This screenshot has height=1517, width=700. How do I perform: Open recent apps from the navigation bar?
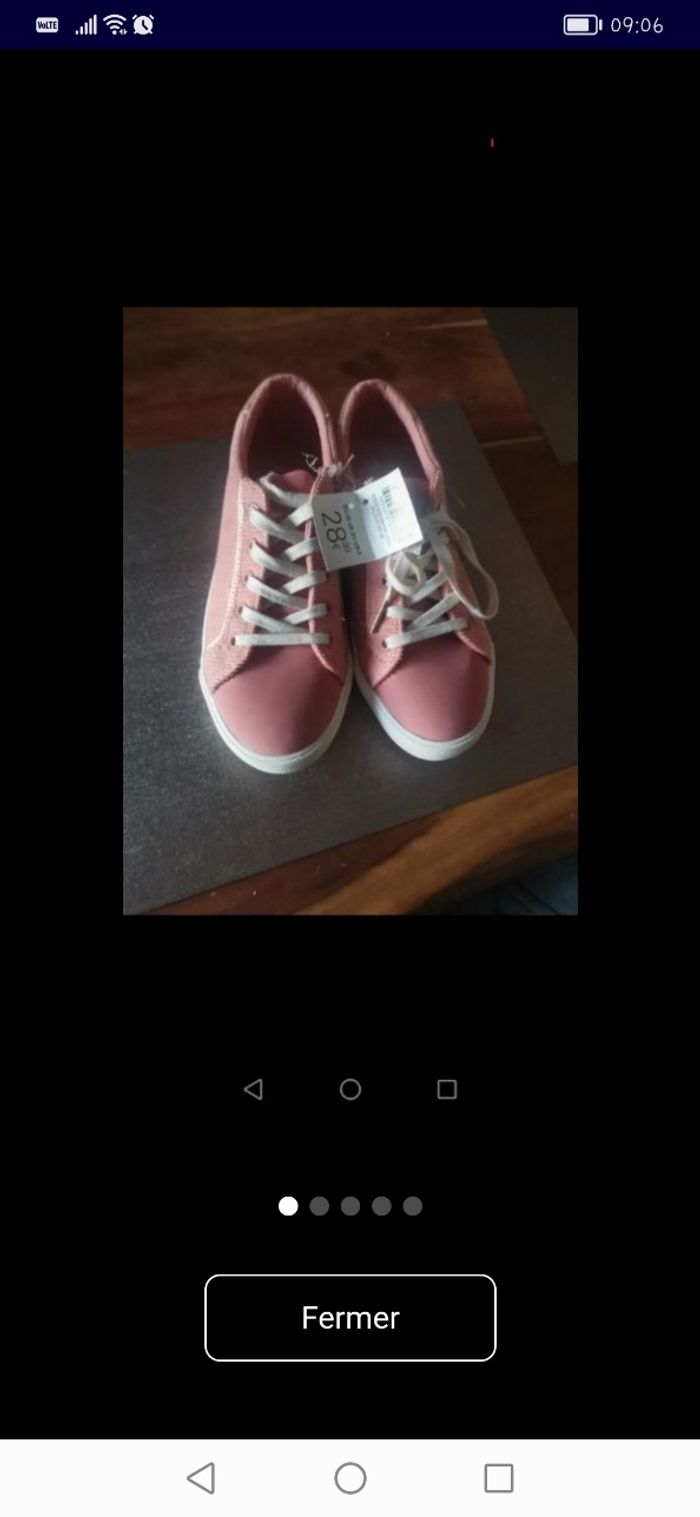498,1477
